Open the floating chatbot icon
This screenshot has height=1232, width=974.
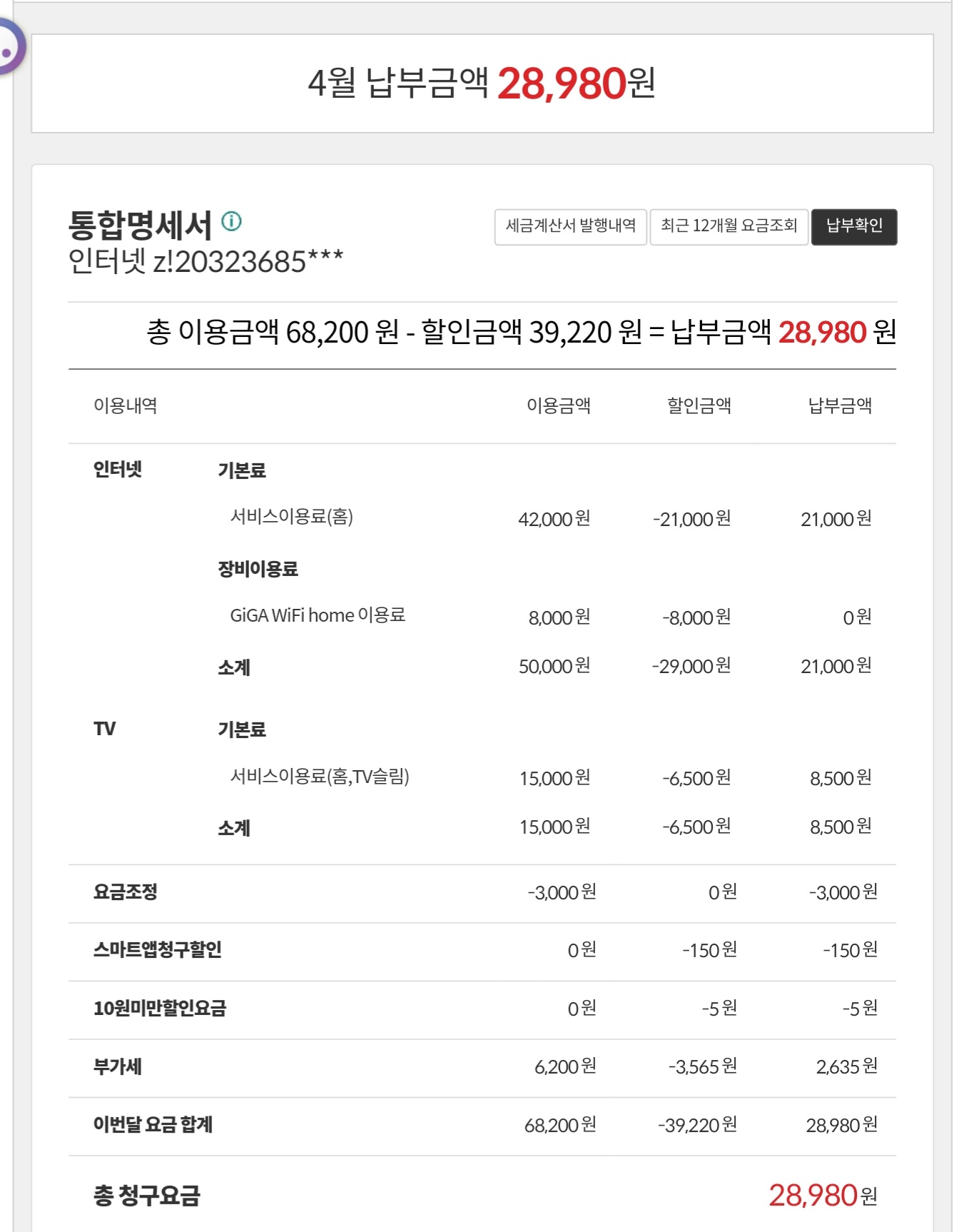click(9, 48)
